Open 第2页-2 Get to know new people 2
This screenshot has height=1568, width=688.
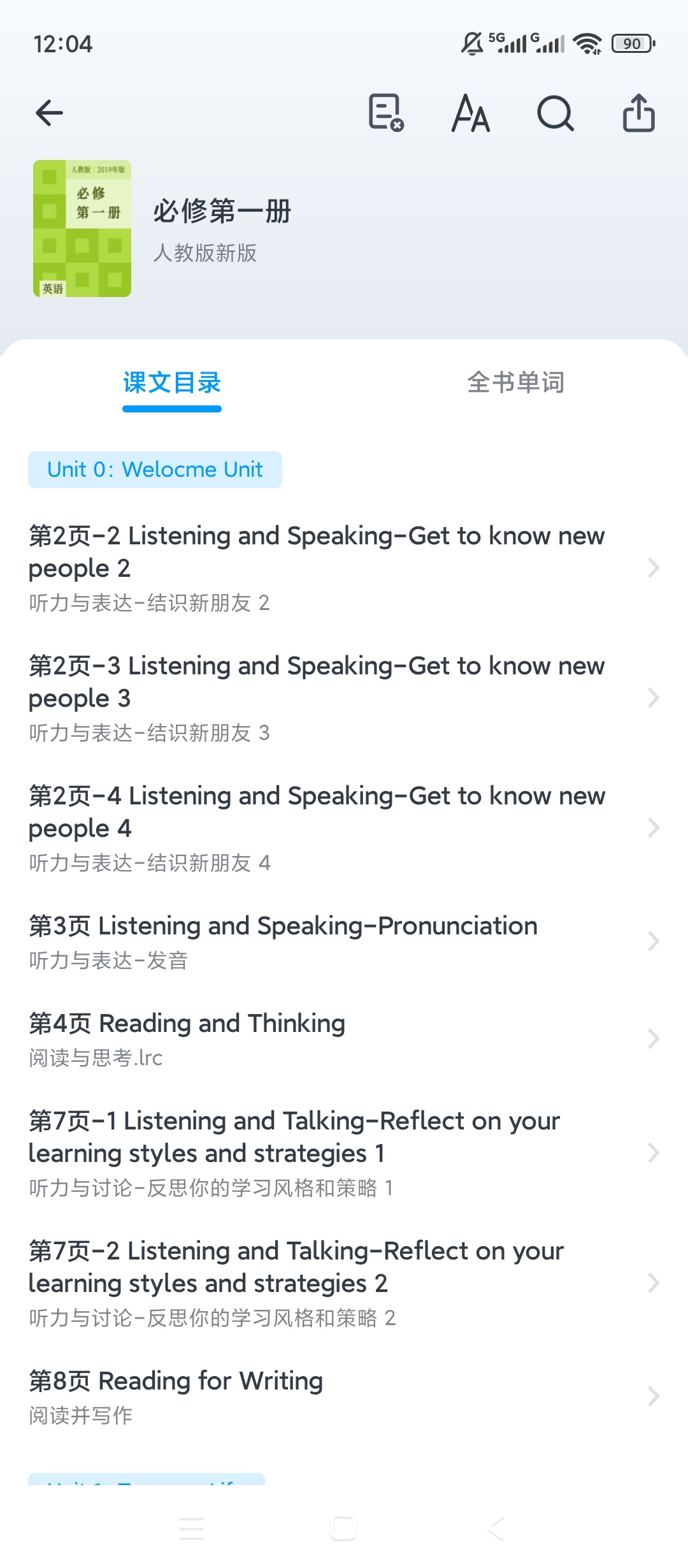(x=344, y=568)
